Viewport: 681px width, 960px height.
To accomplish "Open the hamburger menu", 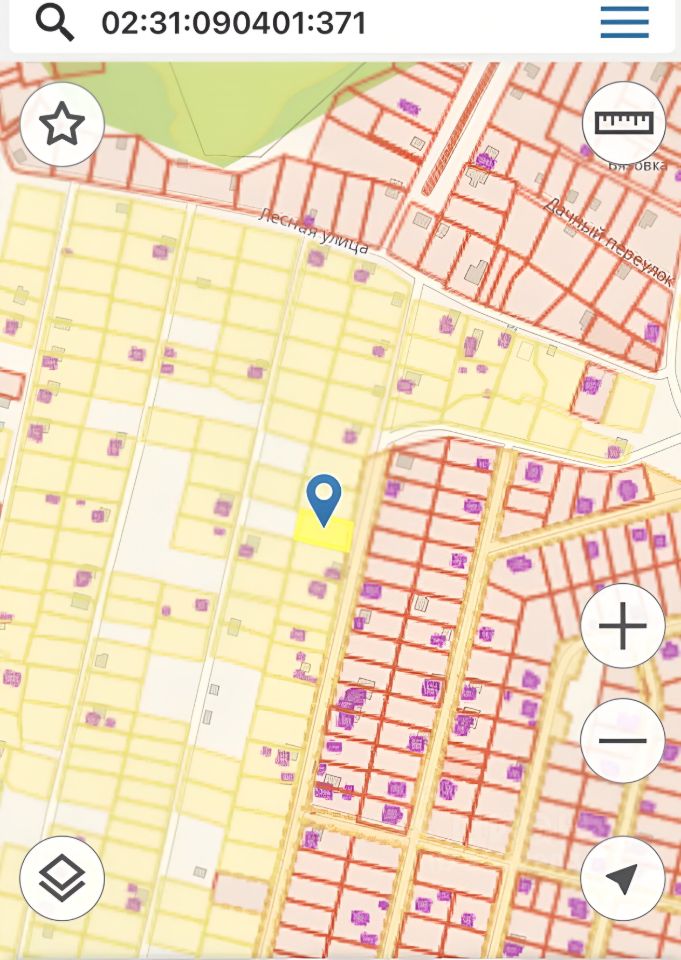I will (624, 22).
